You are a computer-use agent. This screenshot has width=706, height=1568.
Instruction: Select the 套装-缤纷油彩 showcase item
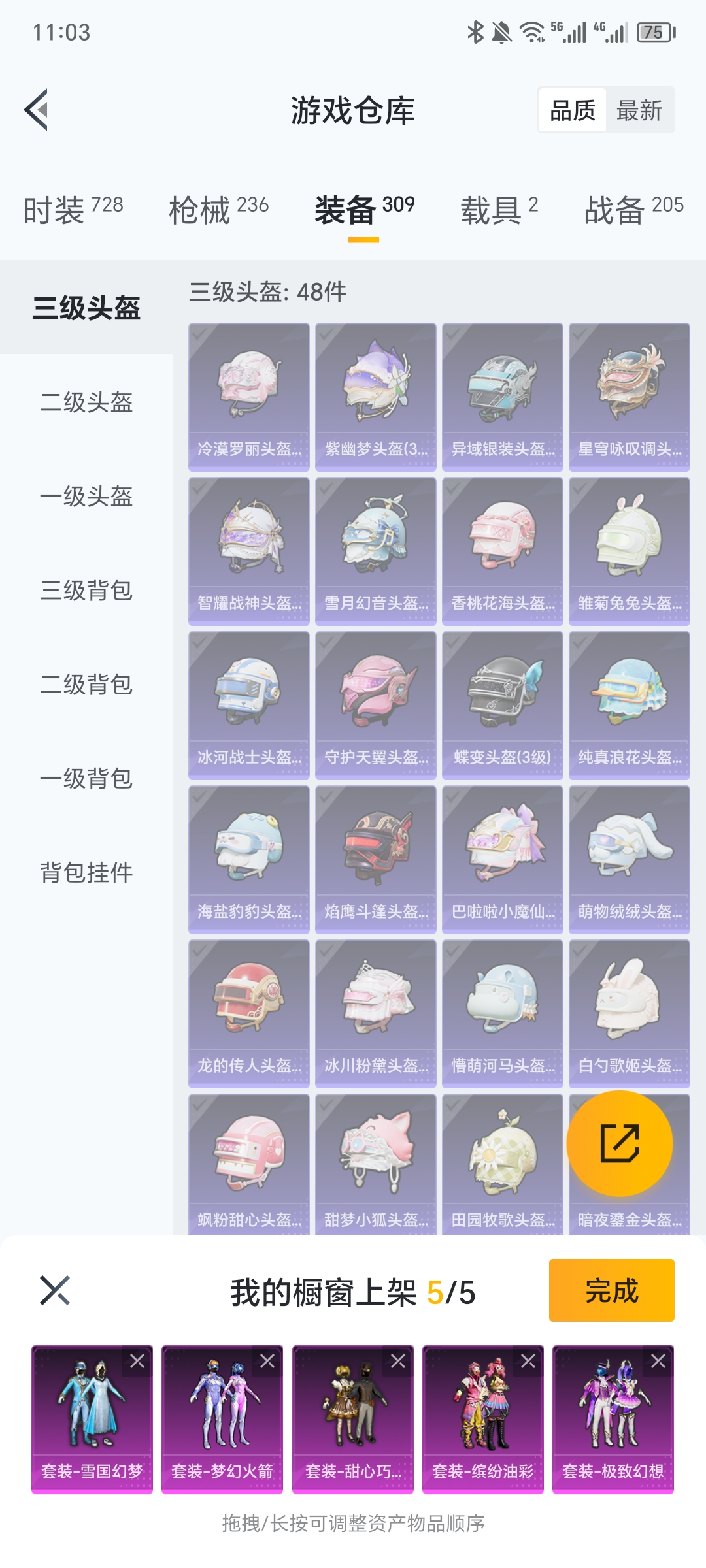(482, 1418)
